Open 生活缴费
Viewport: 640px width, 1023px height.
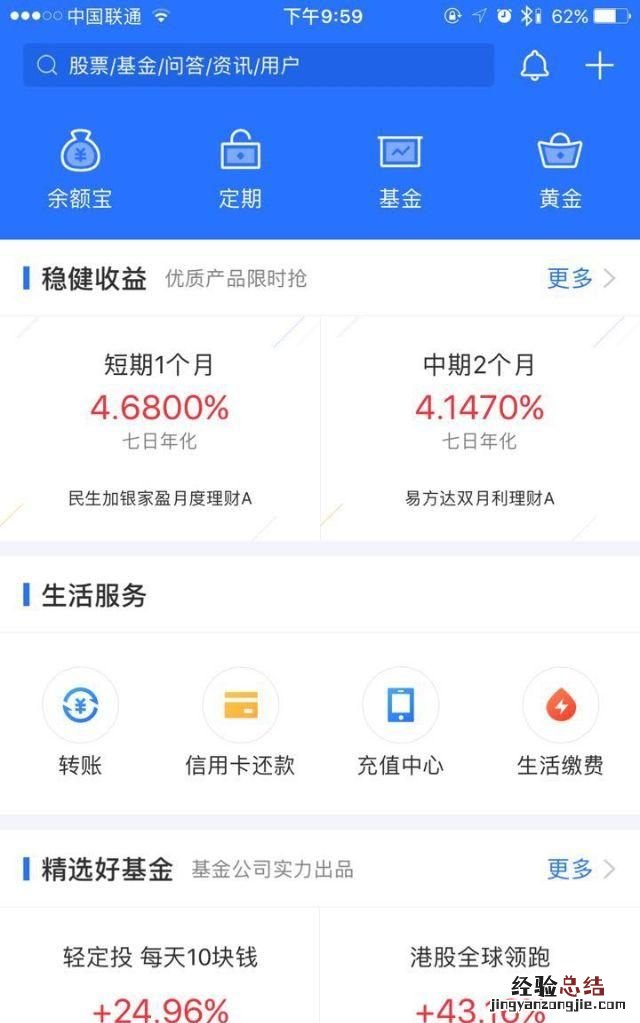560,722
